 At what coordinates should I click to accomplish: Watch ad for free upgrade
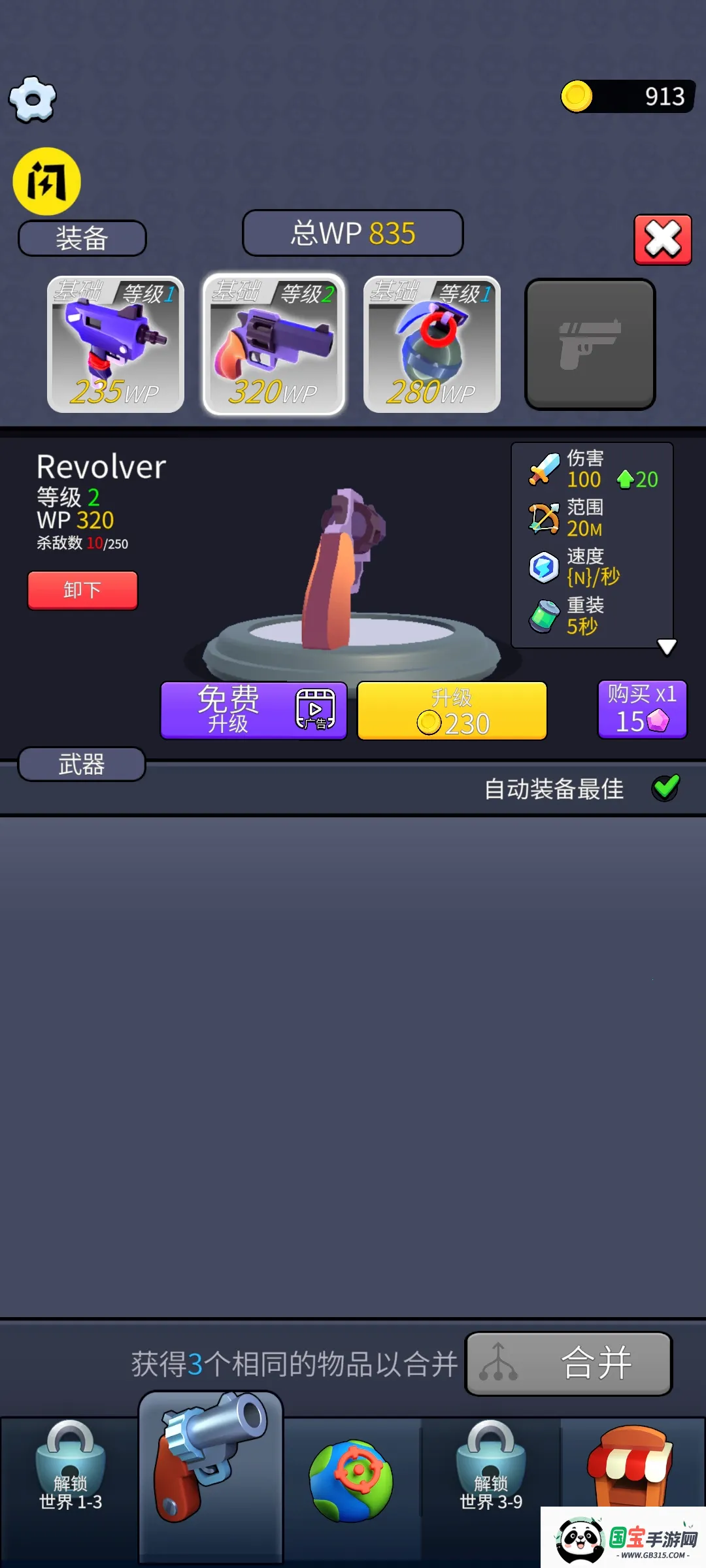pos(254,710)
